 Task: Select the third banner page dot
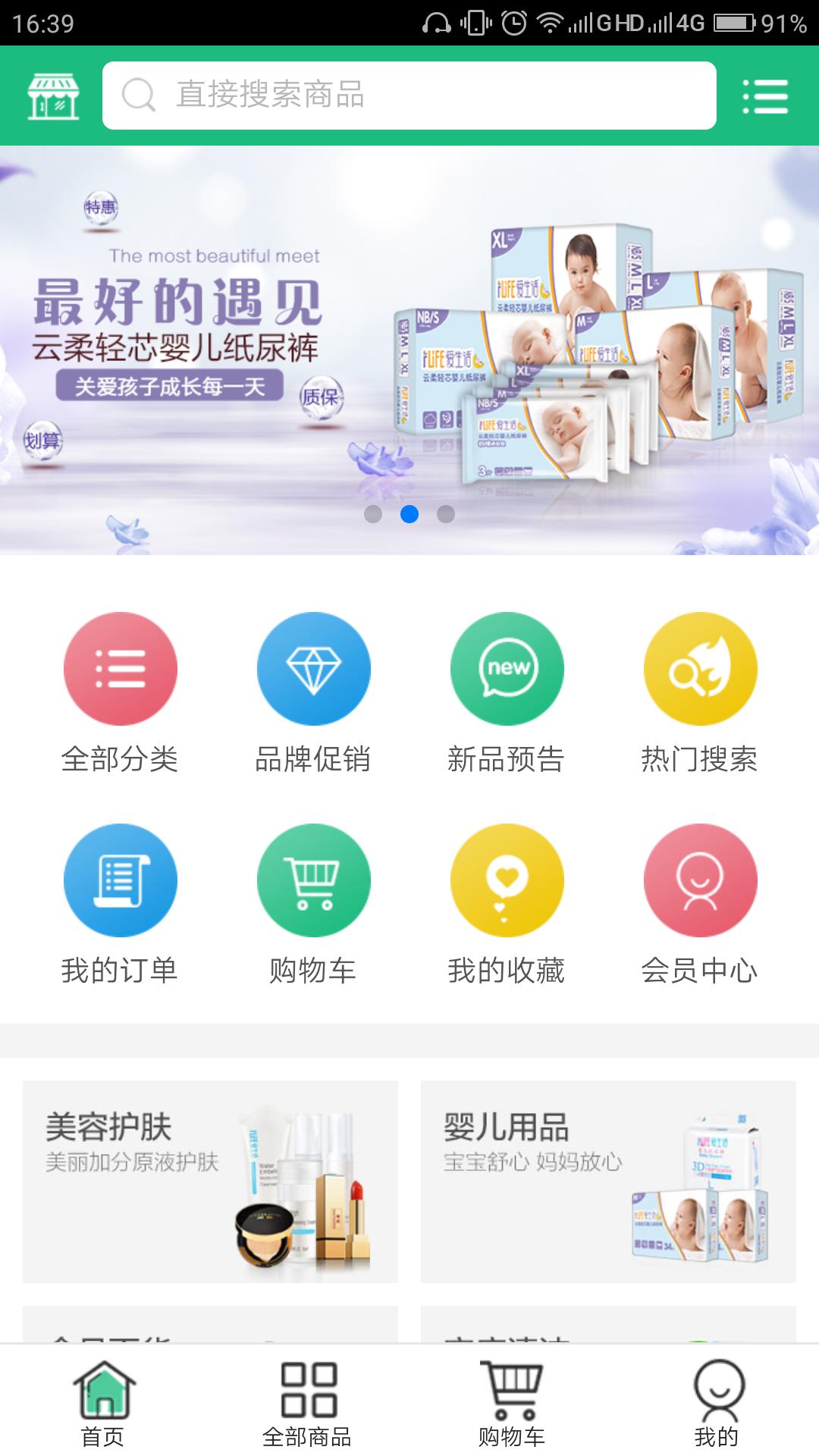point(446,514)
